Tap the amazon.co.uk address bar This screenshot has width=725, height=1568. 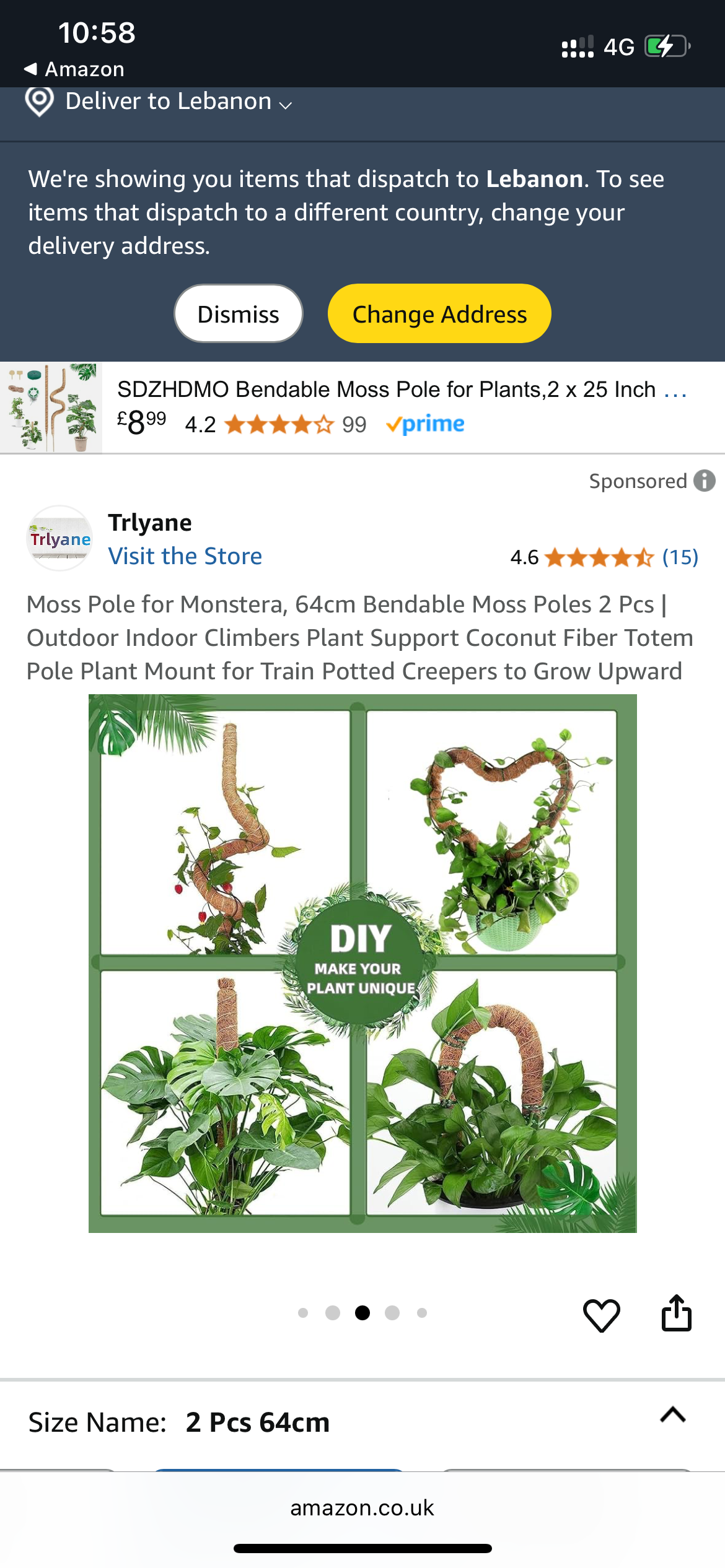[362, 1507]
